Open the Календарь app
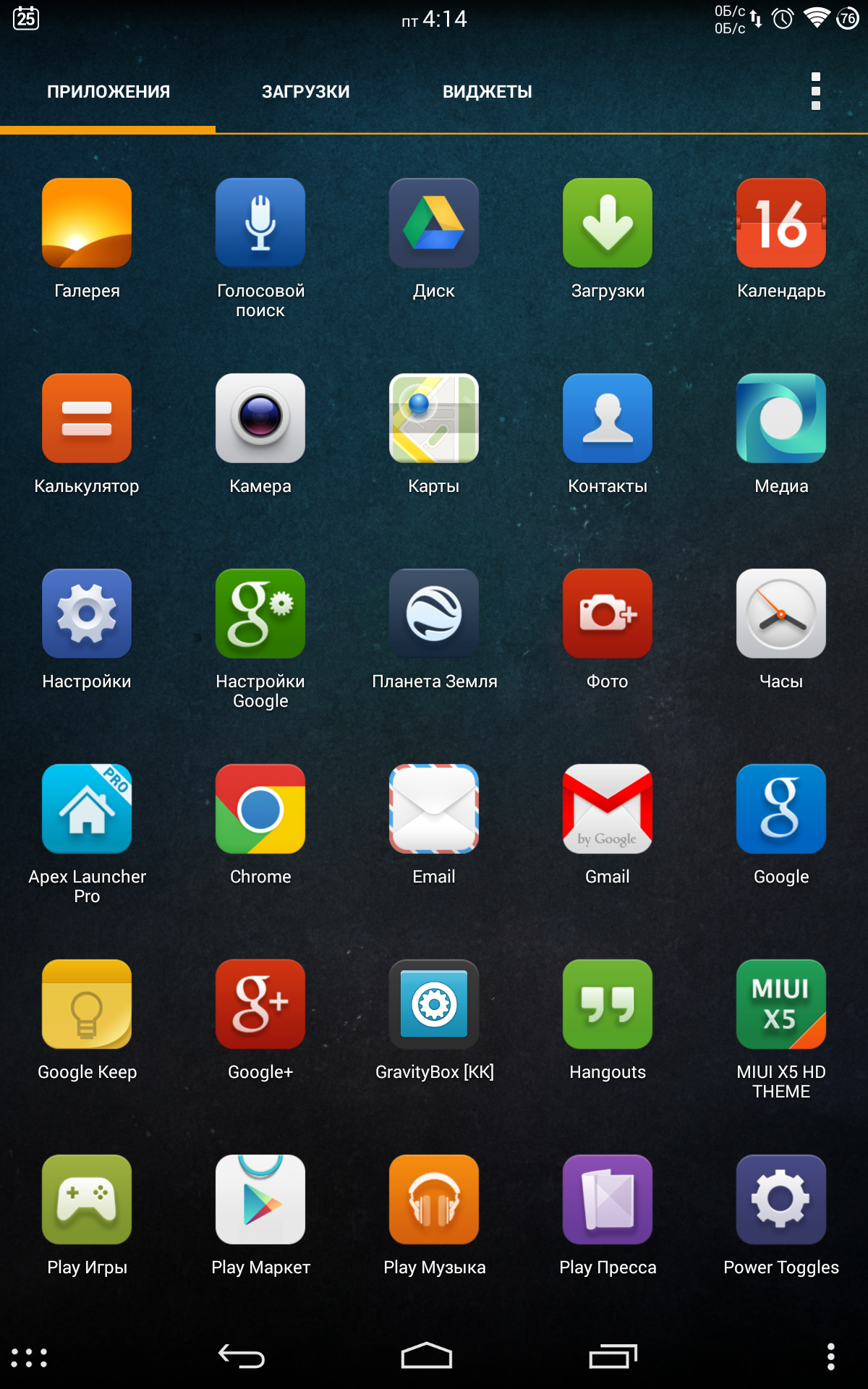The height and width of the screenshot is (1389, 868). tap(781, 224)
